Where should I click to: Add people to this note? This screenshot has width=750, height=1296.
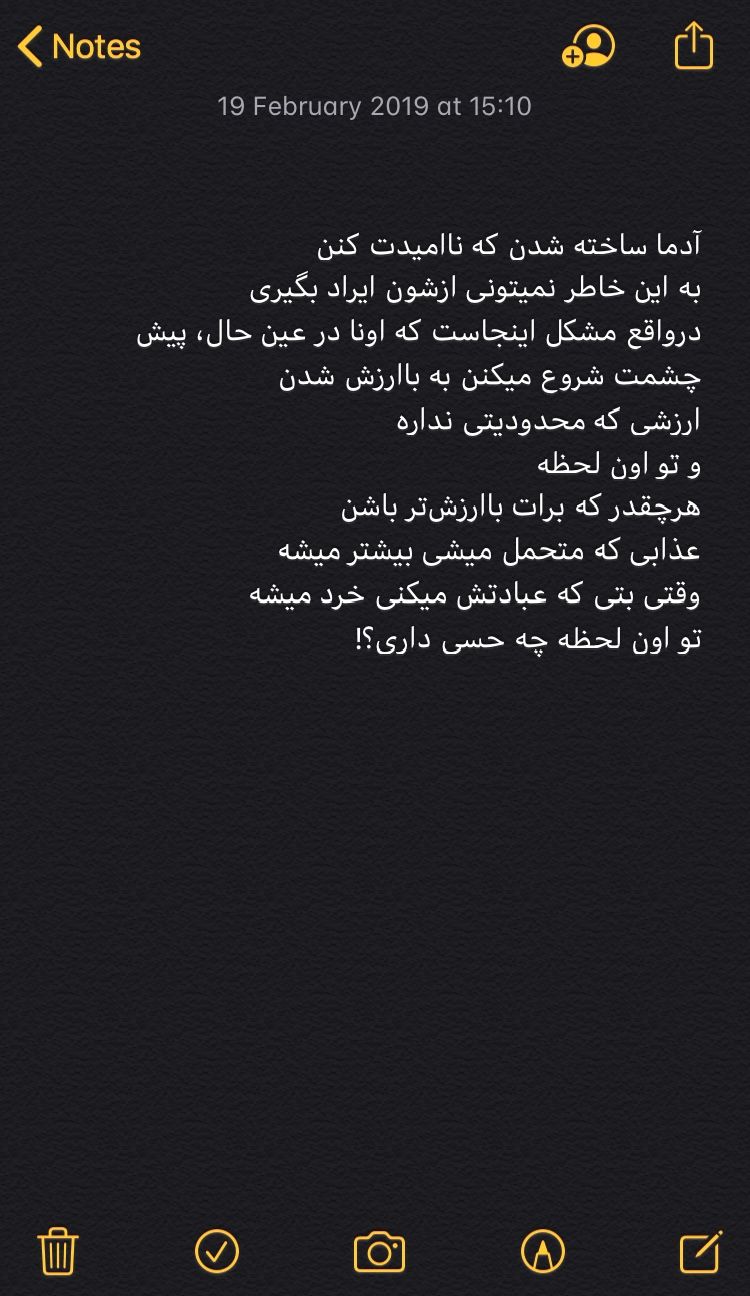point(588,47)
